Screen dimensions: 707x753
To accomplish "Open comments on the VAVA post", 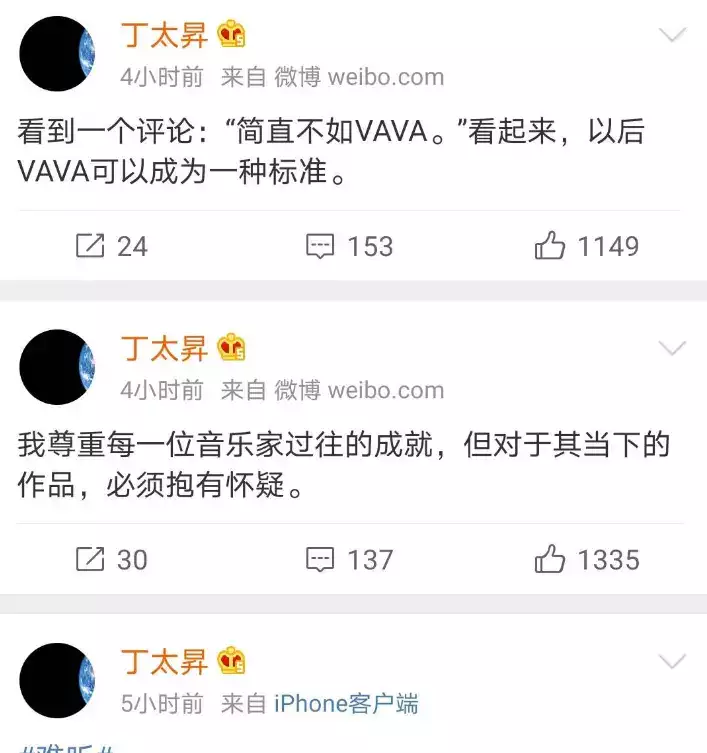I will [348, 246].
